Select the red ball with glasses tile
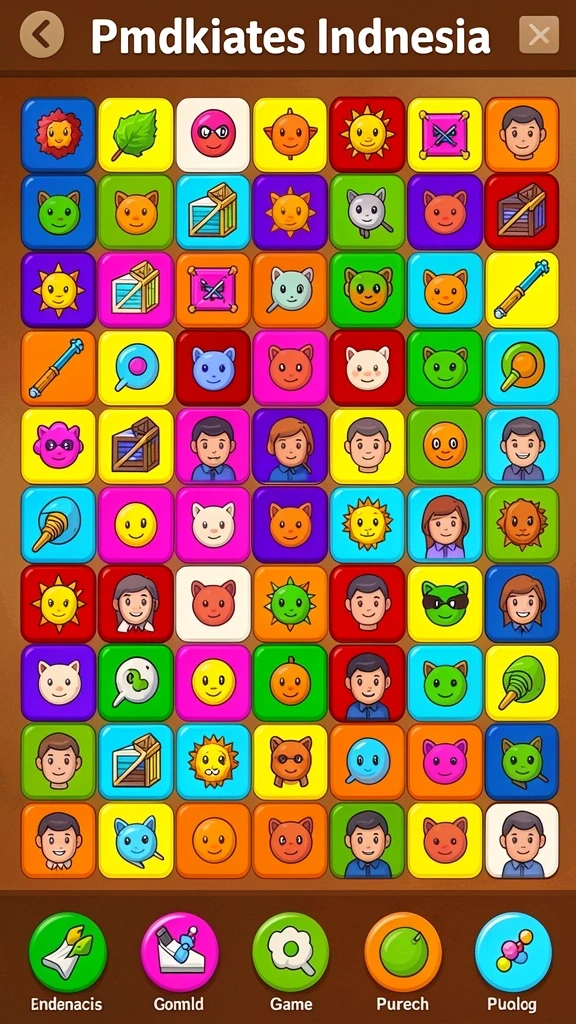The height and width of the screenshot is (1024, 576). [x=213, y=135]
